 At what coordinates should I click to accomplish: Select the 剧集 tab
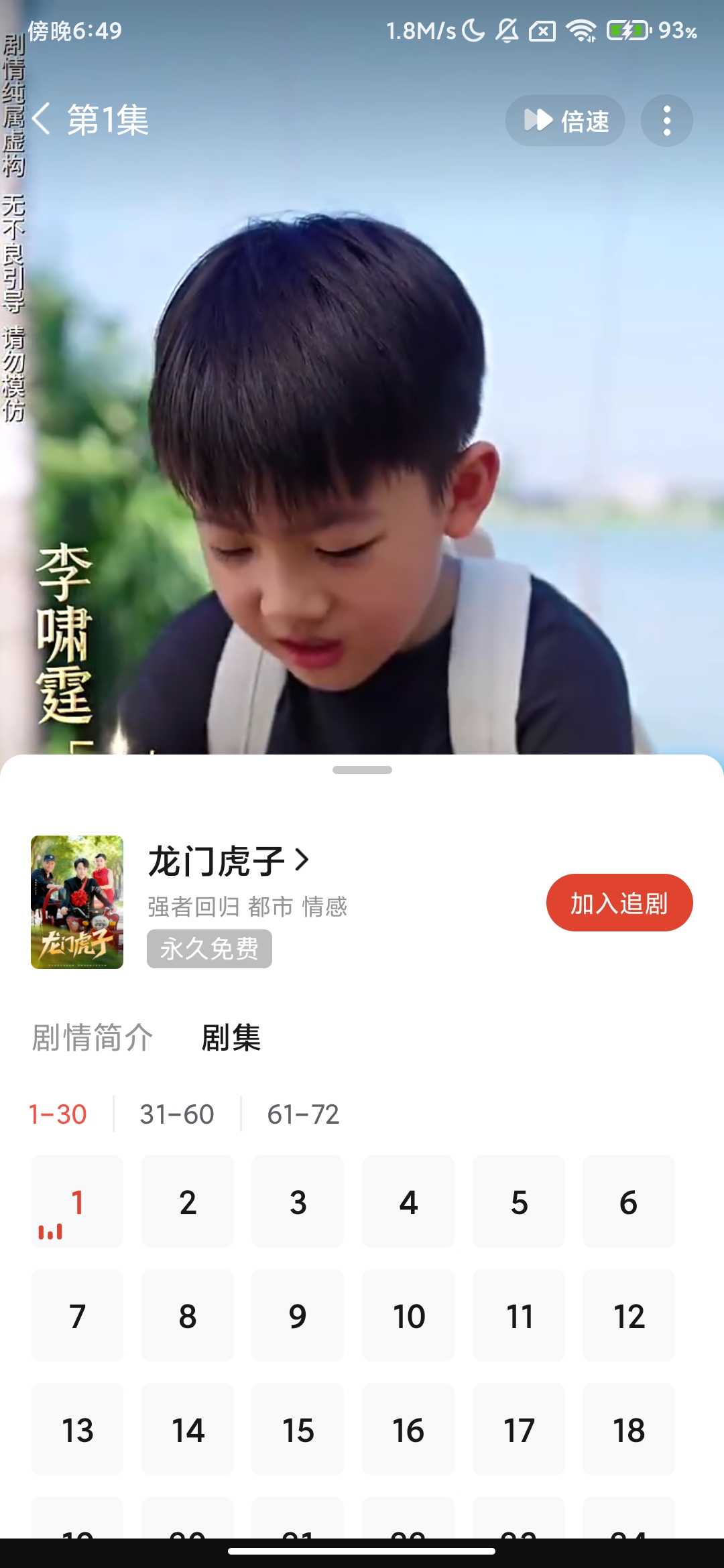(x=231, y=1038)
